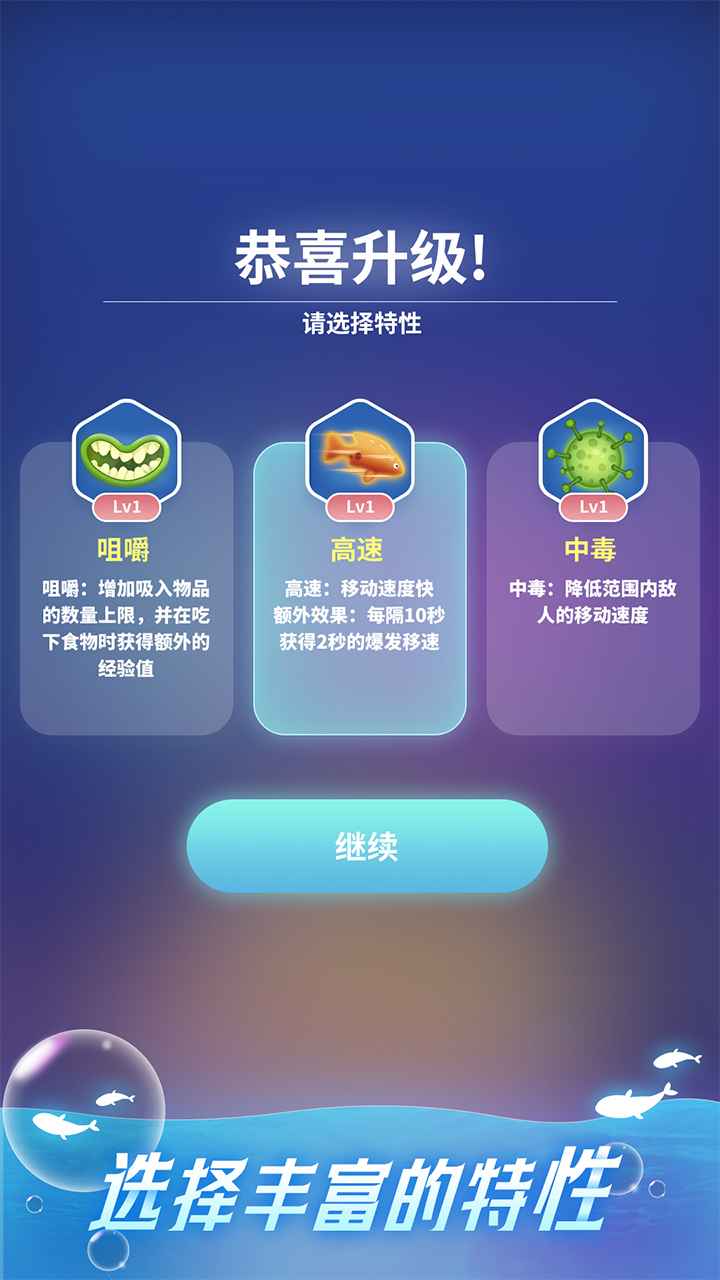Viewport: 720px width, 1280px height.
Task: Click the Lv1 badge below the fish icon
Action: [360, 505]
